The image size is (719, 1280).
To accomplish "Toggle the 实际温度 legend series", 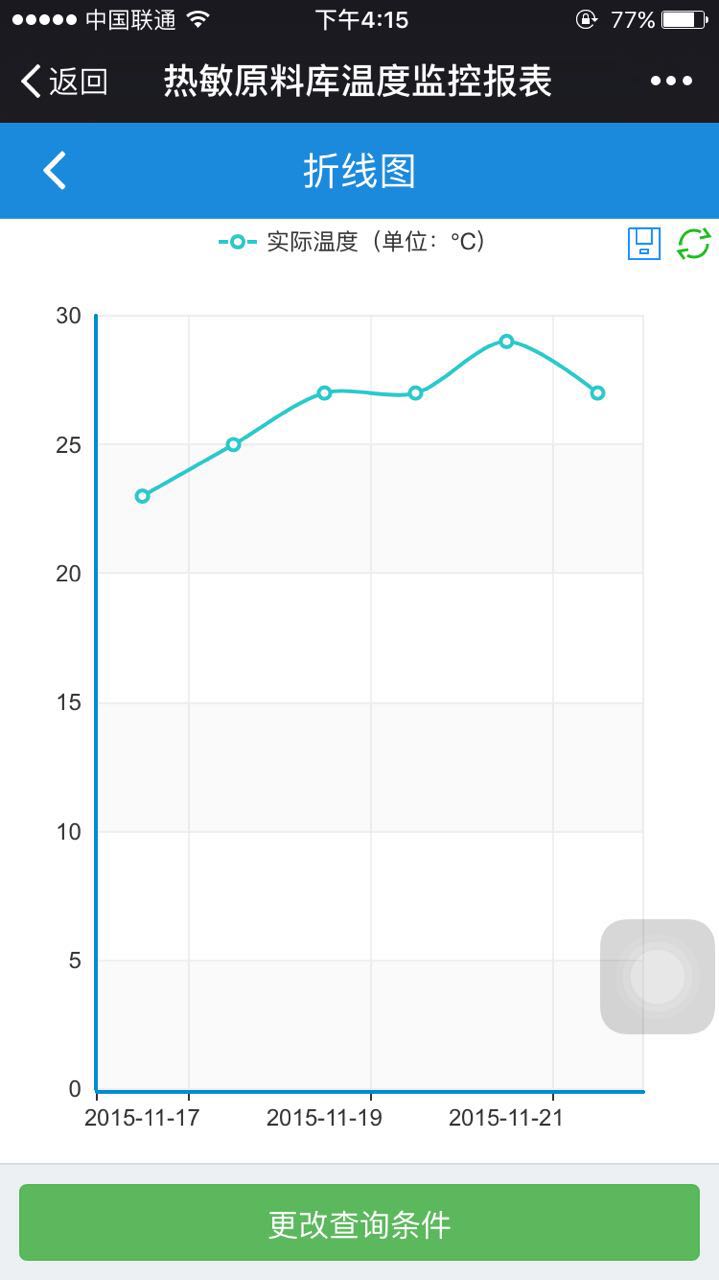I will tap(350, 242).
